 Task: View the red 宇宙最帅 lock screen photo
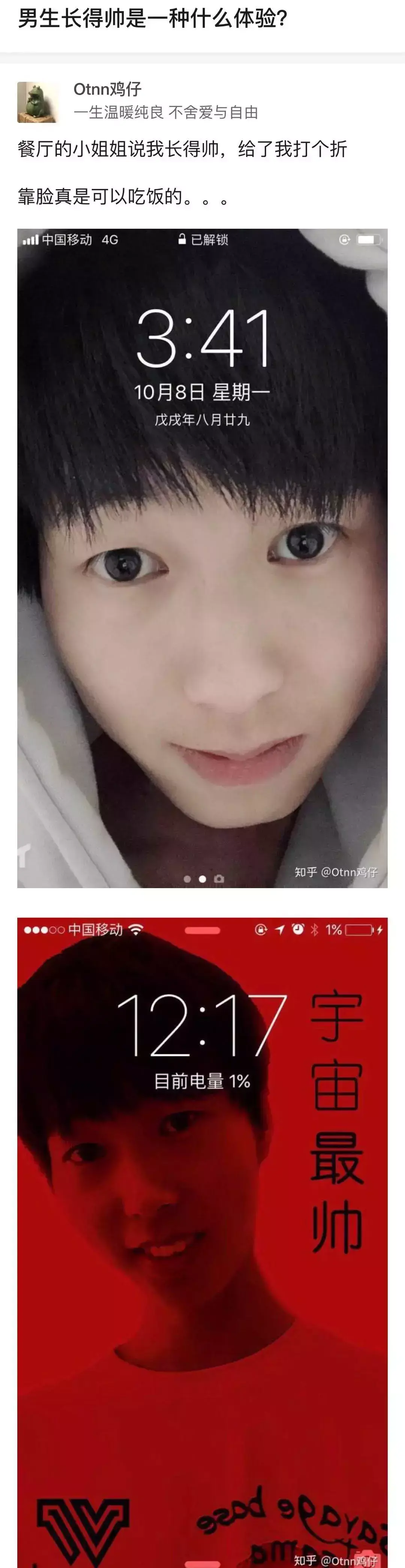[x=202, y=1242]
